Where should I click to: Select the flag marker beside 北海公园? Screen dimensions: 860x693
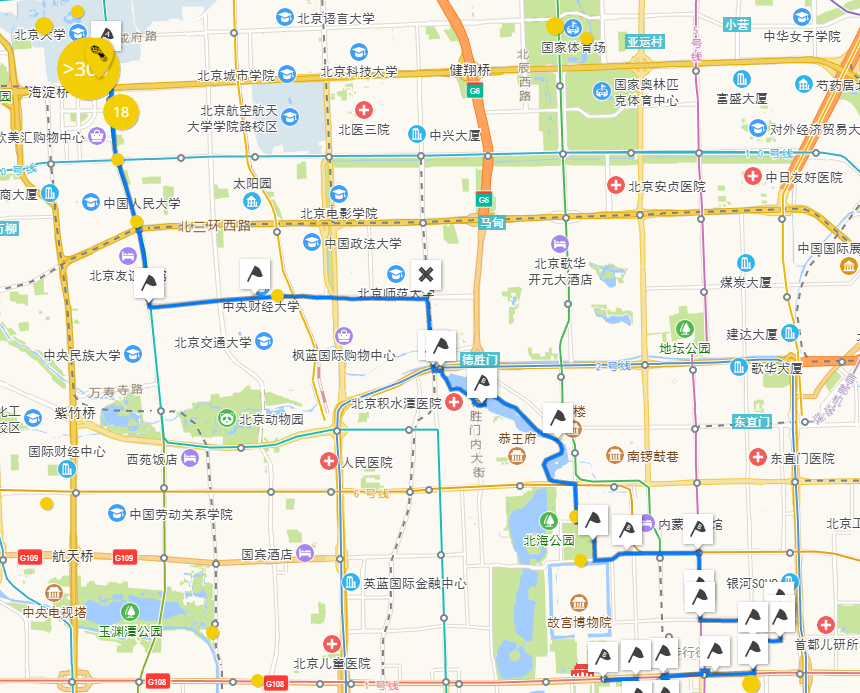pos(594,521)
